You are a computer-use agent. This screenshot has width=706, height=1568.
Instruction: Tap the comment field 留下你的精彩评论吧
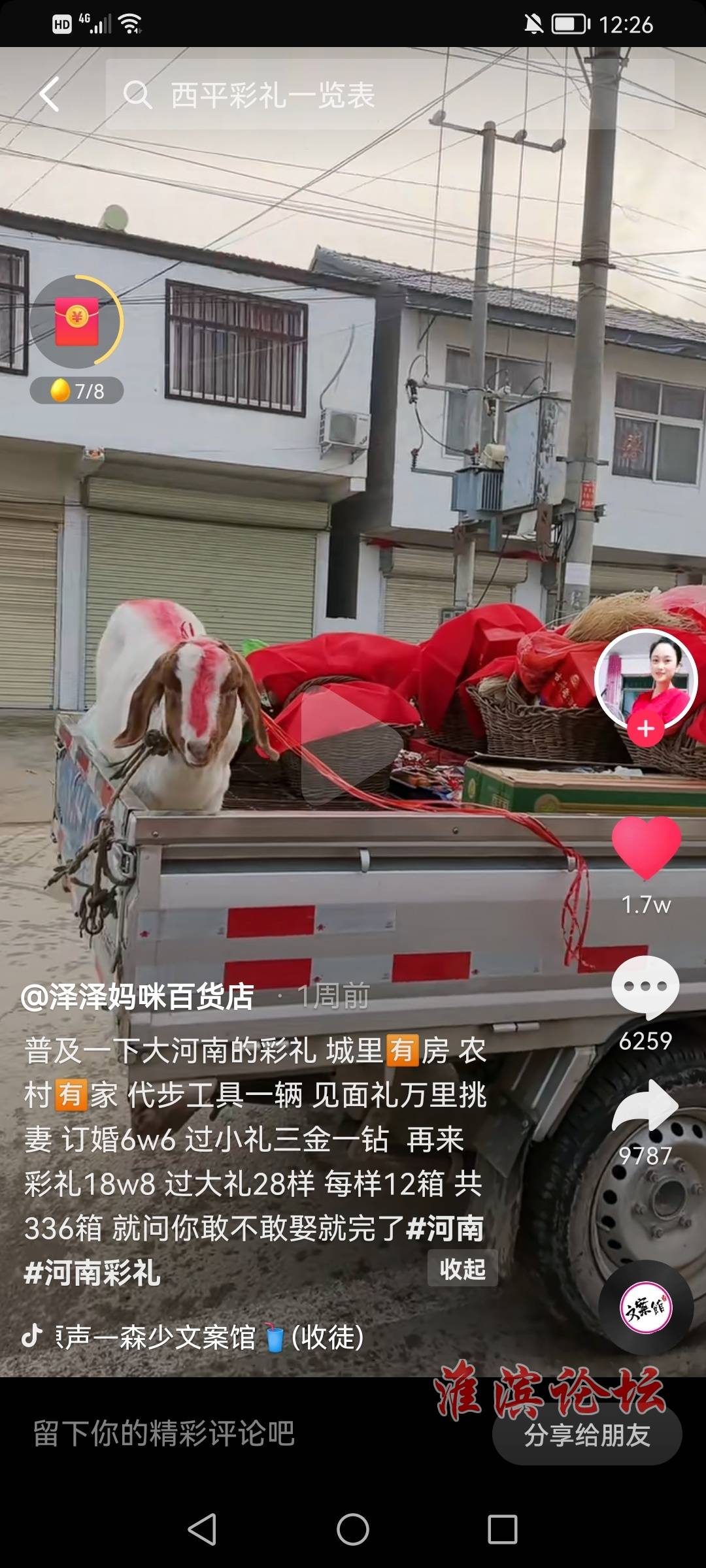pos(163,1433)
